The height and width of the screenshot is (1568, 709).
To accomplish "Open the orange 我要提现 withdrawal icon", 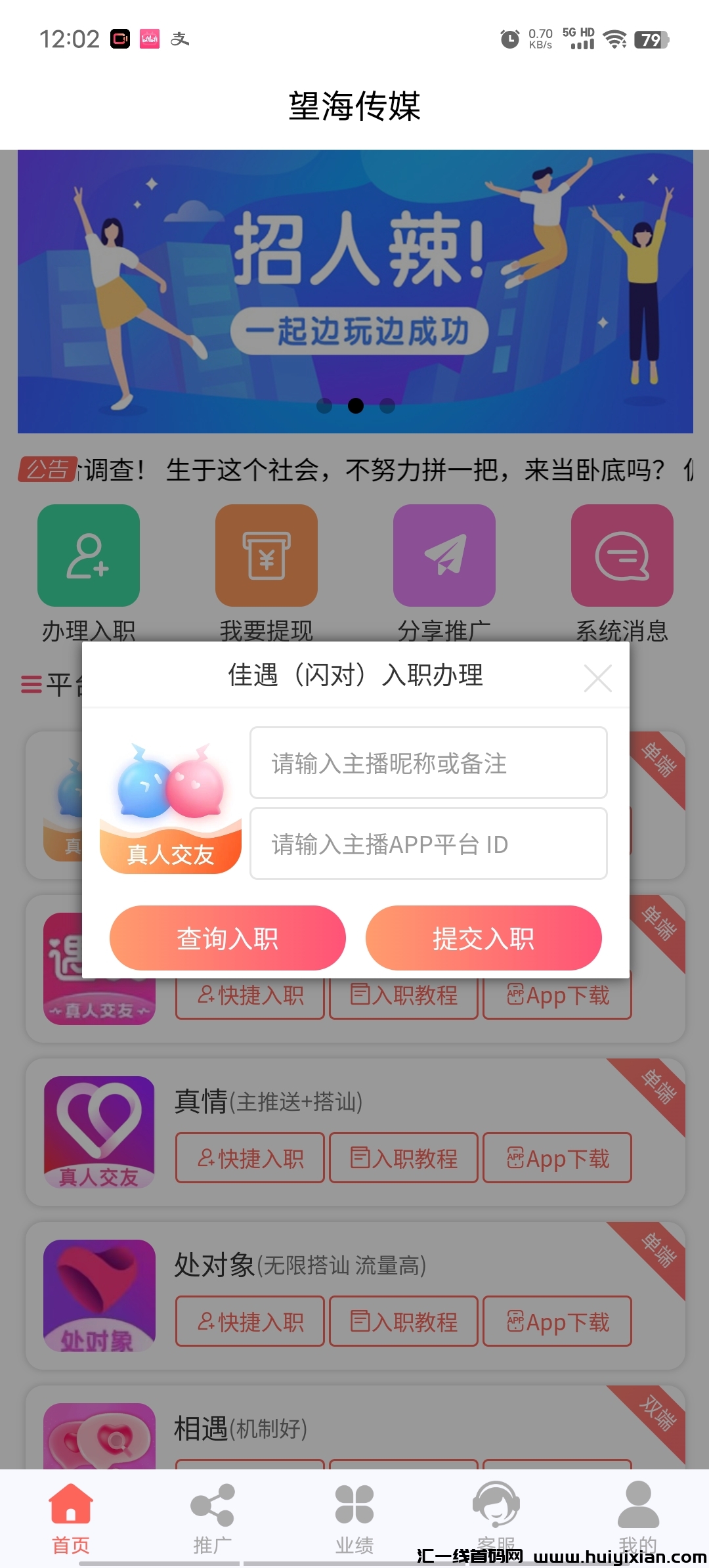I will tap(266, 555).
